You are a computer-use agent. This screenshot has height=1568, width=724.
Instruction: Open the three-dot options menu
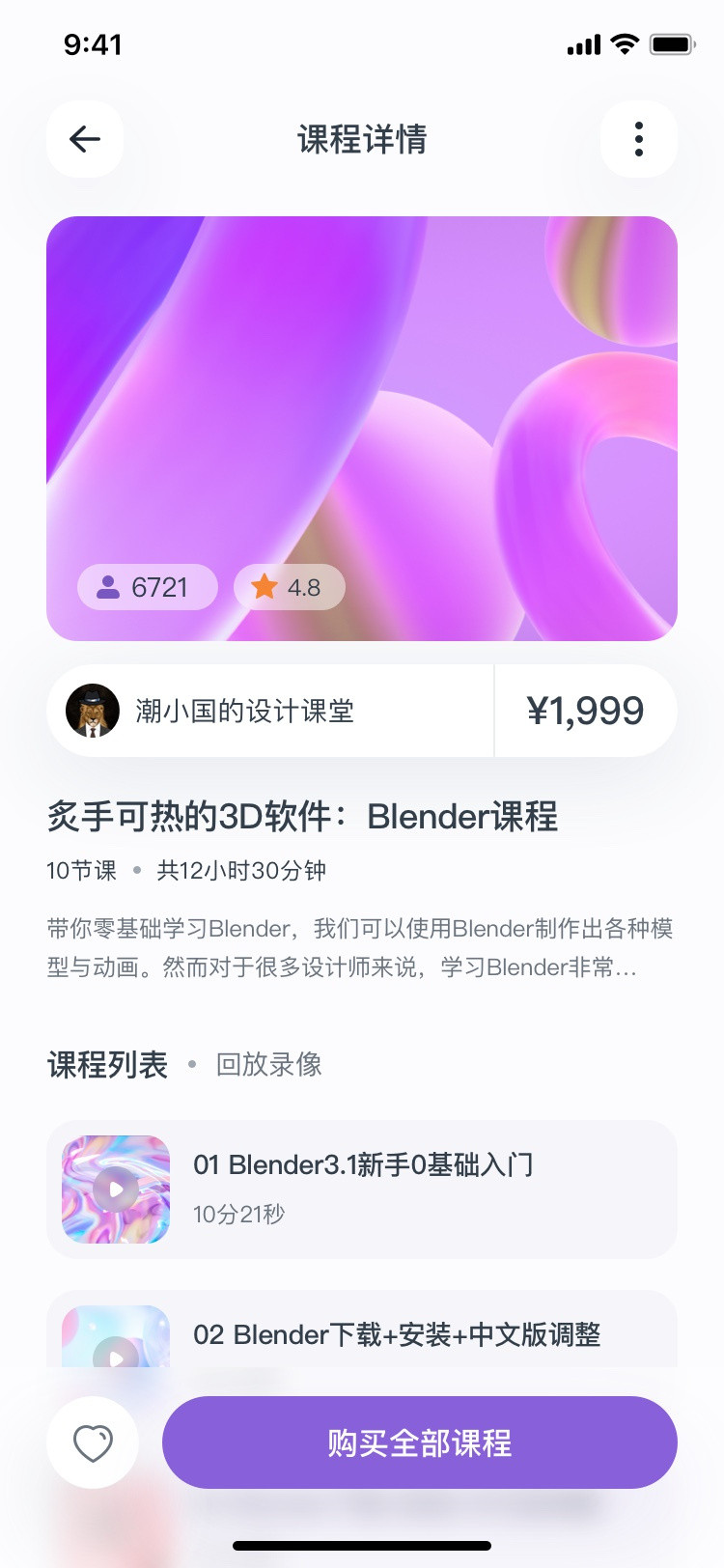[x=639, y=139]
